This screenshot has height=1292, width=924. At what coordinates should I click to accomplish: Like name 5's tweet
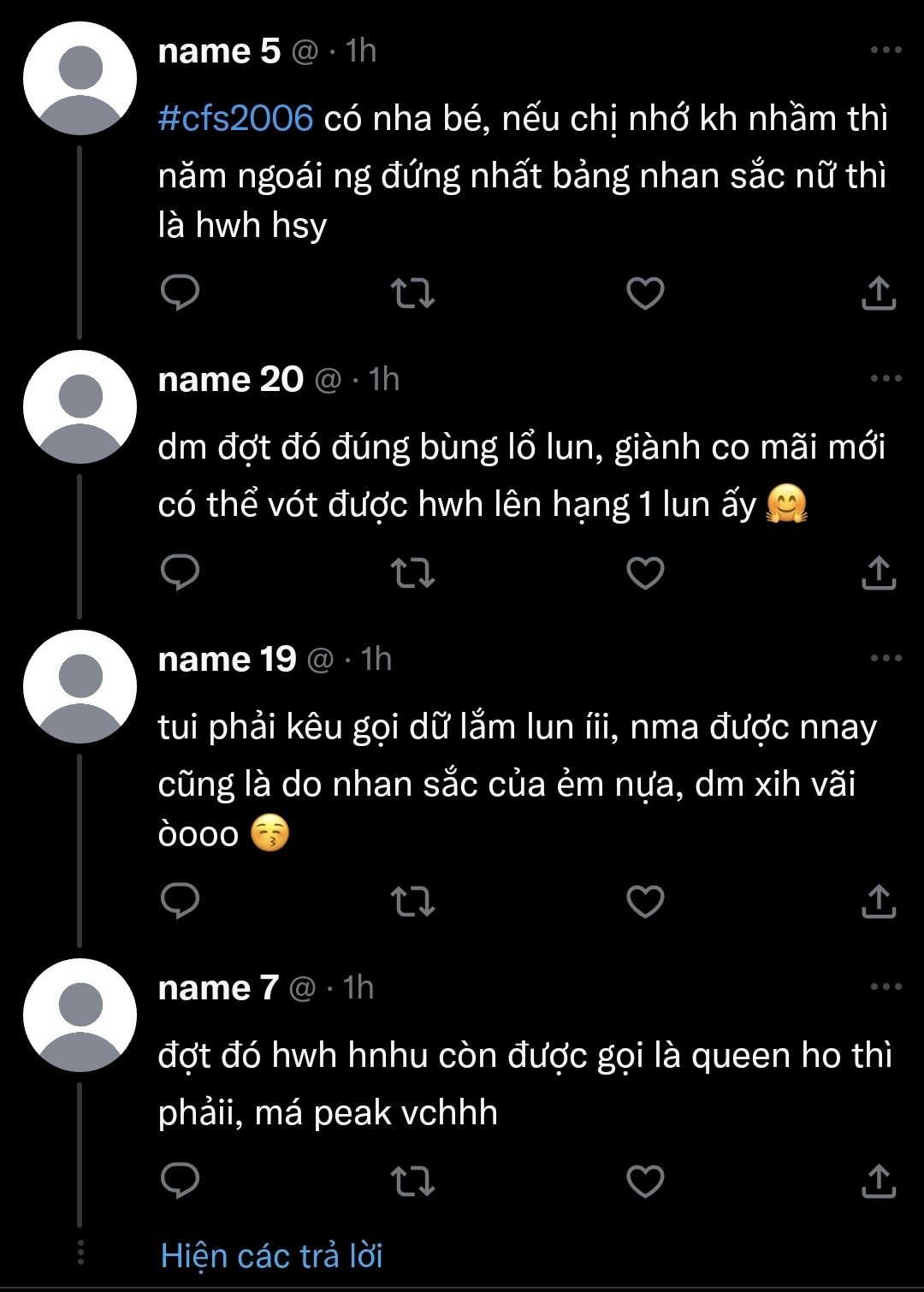pos(645,293)
